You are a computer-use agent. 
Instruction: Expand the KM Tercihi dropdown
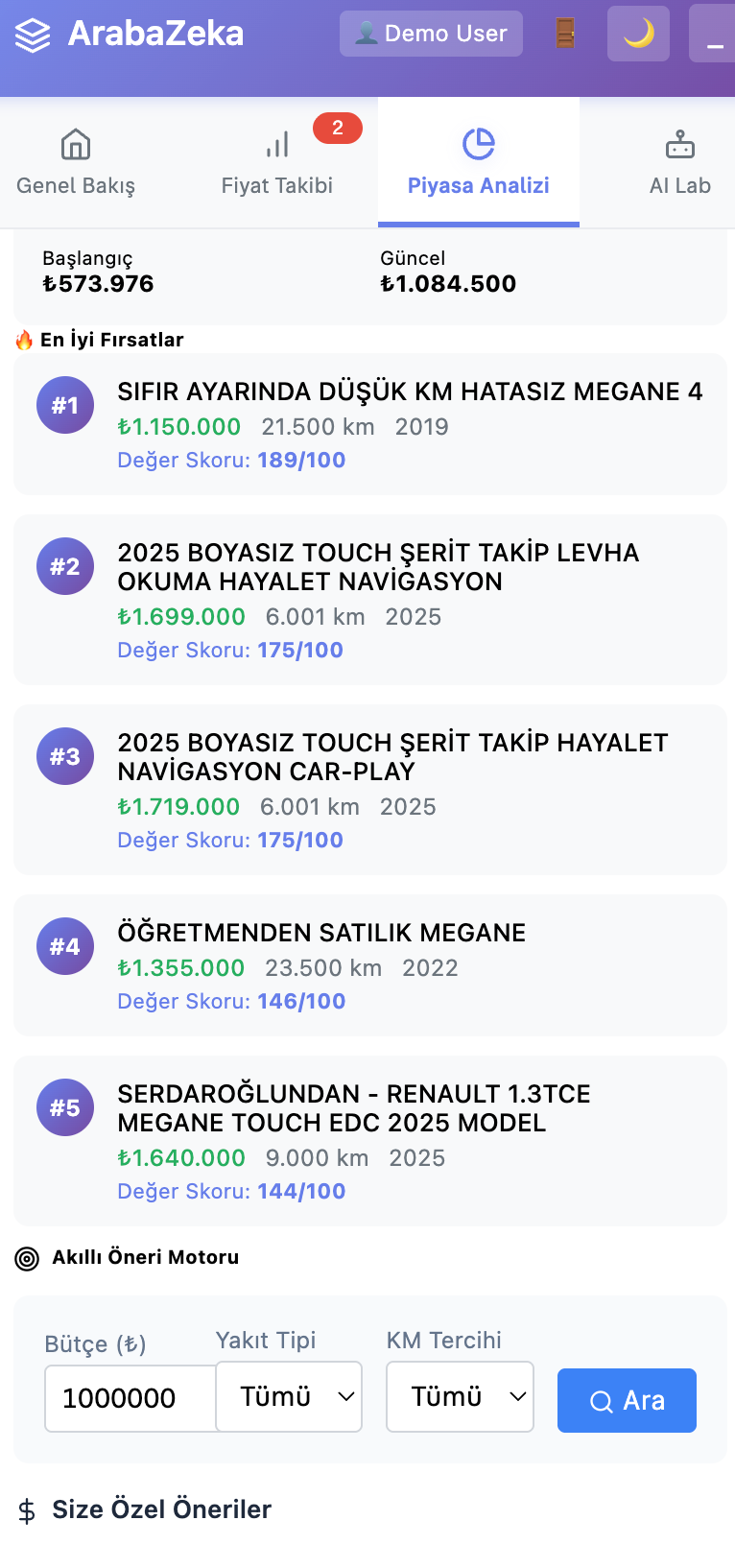(x=459, y=1396)
